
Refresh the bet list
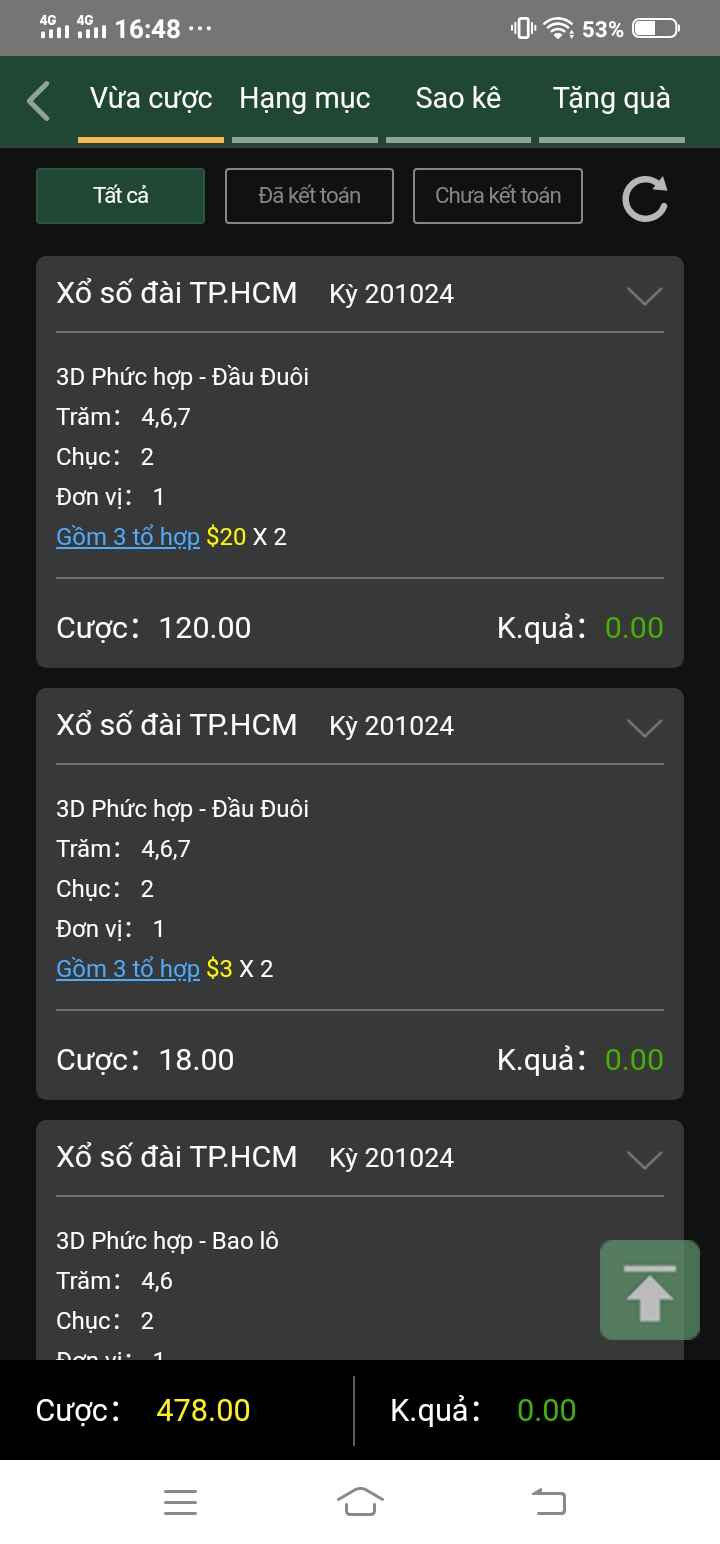point(645,198)
